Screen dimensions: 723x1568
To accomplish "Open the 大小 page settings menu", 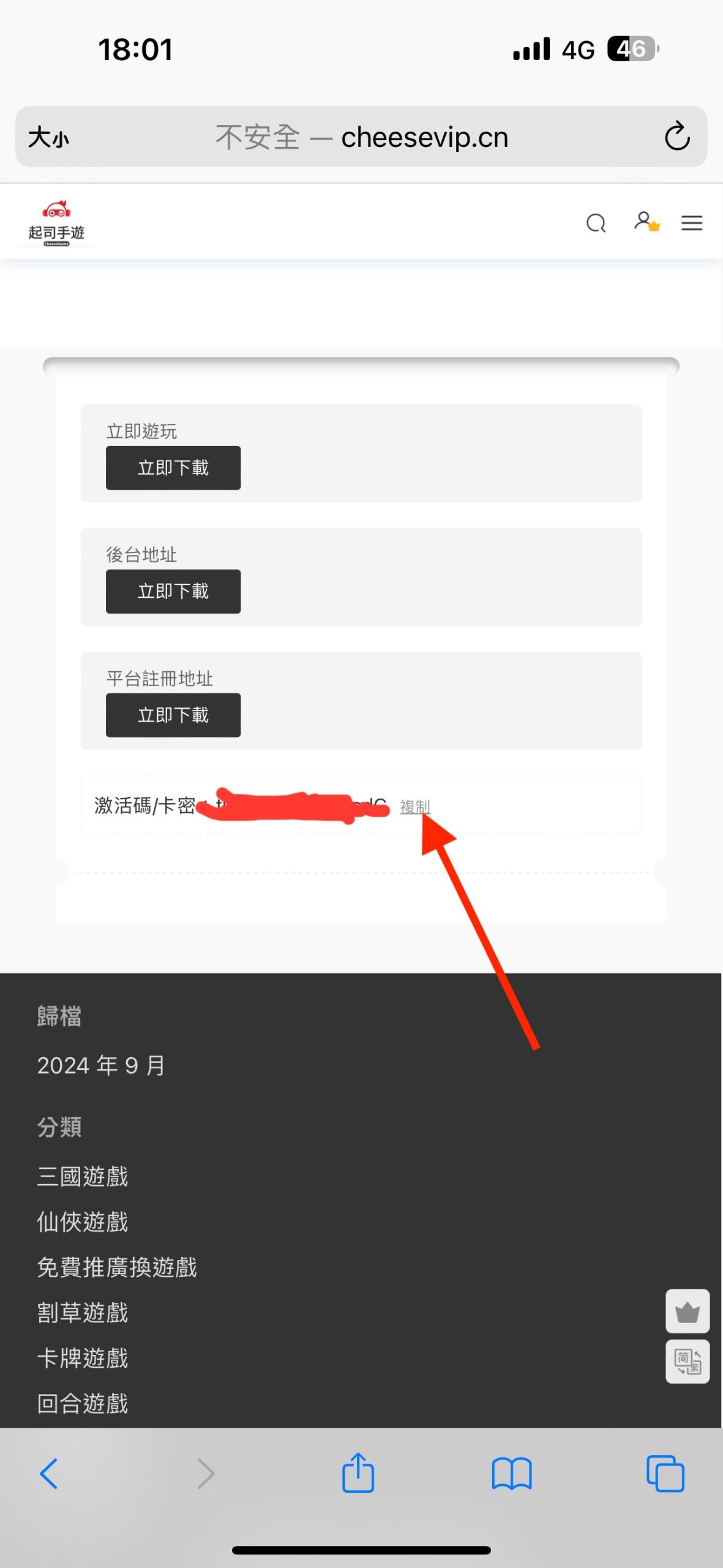I will coord(49,137).
